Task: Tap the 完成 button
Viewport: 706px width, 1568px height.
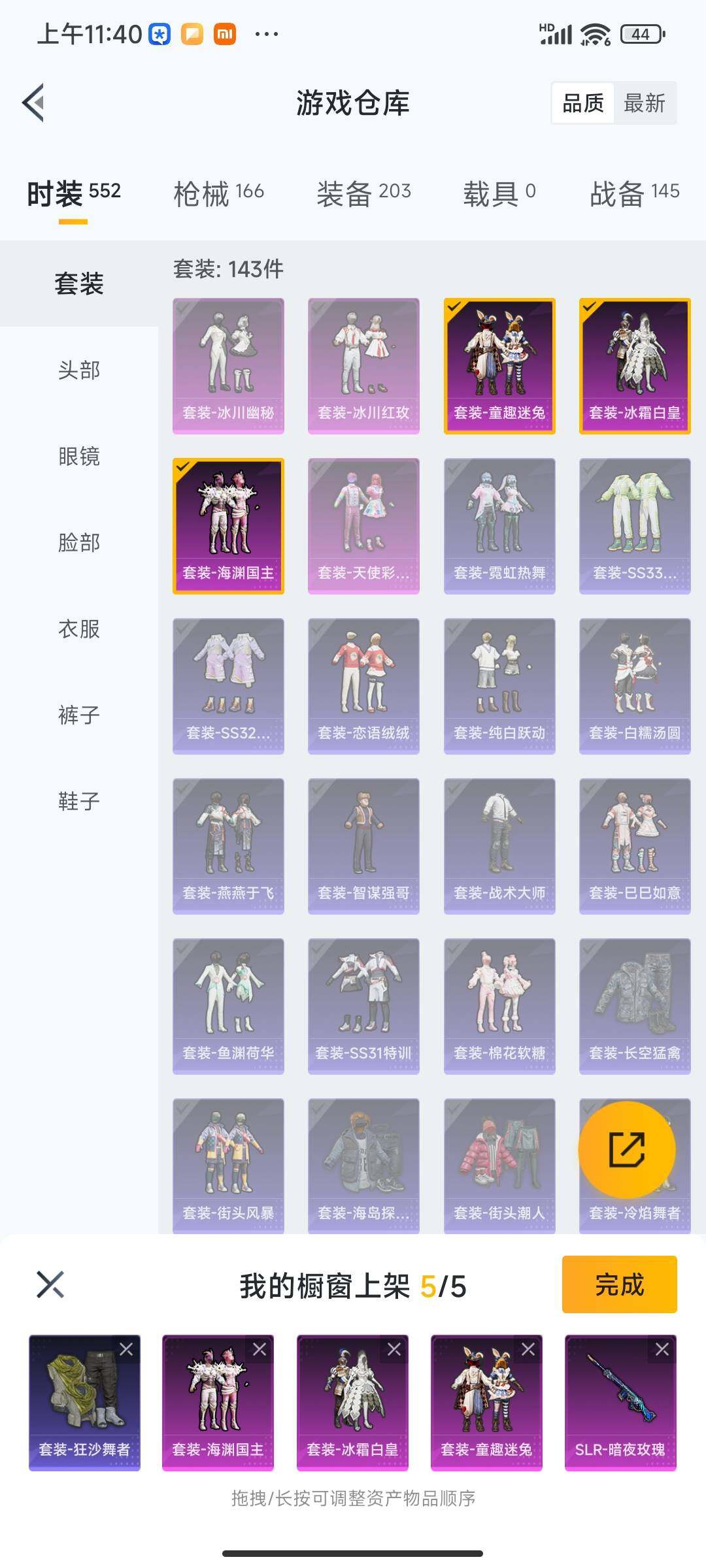Action: (x=618, y=1284)
